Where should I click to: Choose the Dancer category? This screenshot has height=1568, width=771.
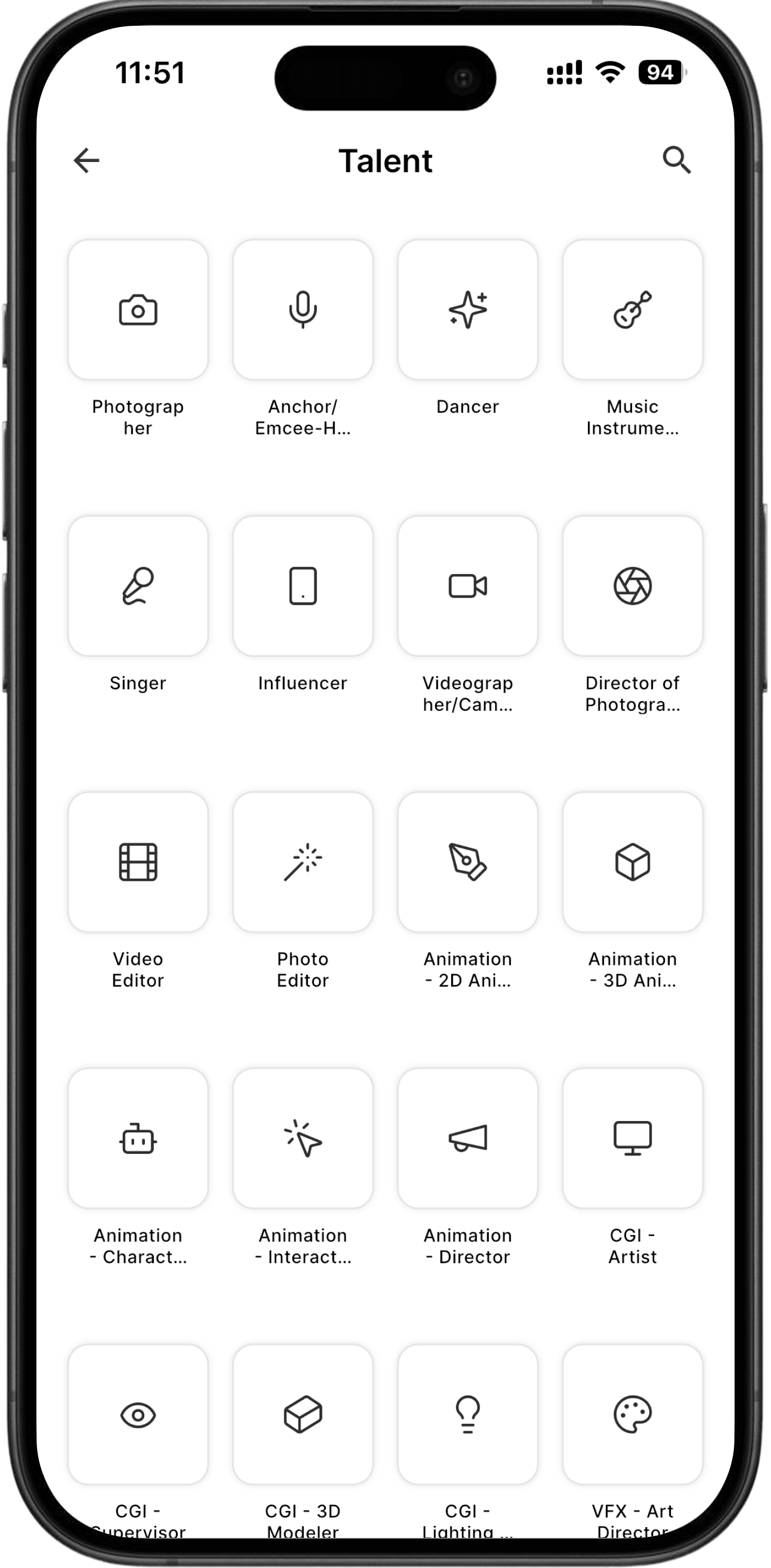coord(468,310)
